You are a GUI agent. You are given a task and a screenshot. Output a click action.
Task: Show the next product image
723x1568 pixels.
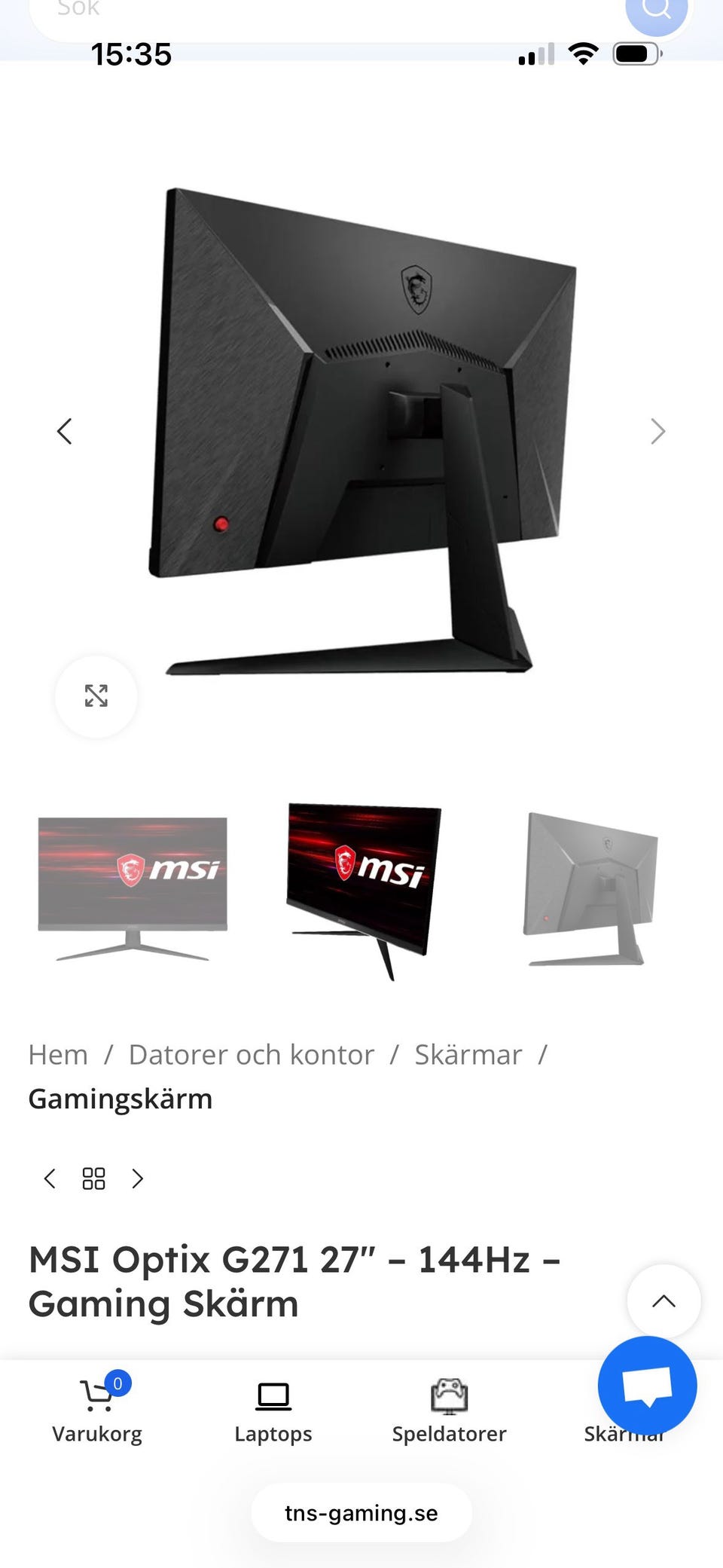pos(658,431)
